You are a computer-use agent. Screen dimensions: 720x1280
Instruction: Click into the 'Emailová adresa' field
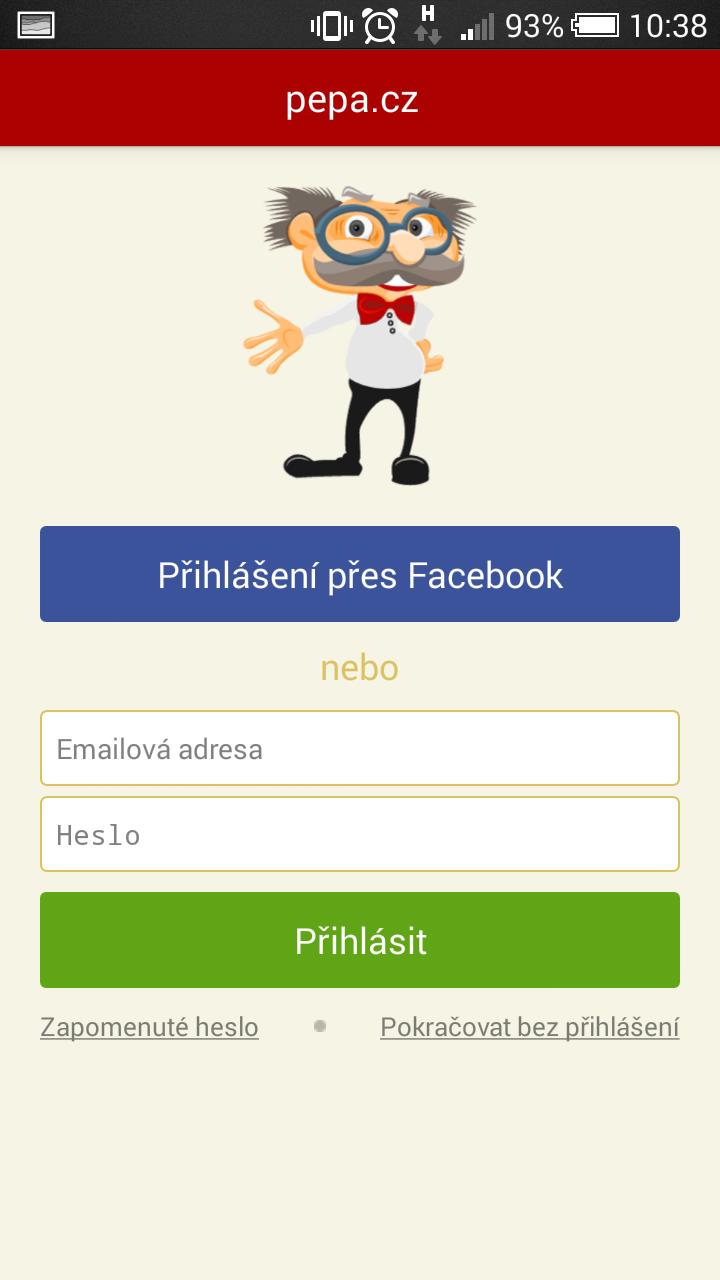click(360, 747)
